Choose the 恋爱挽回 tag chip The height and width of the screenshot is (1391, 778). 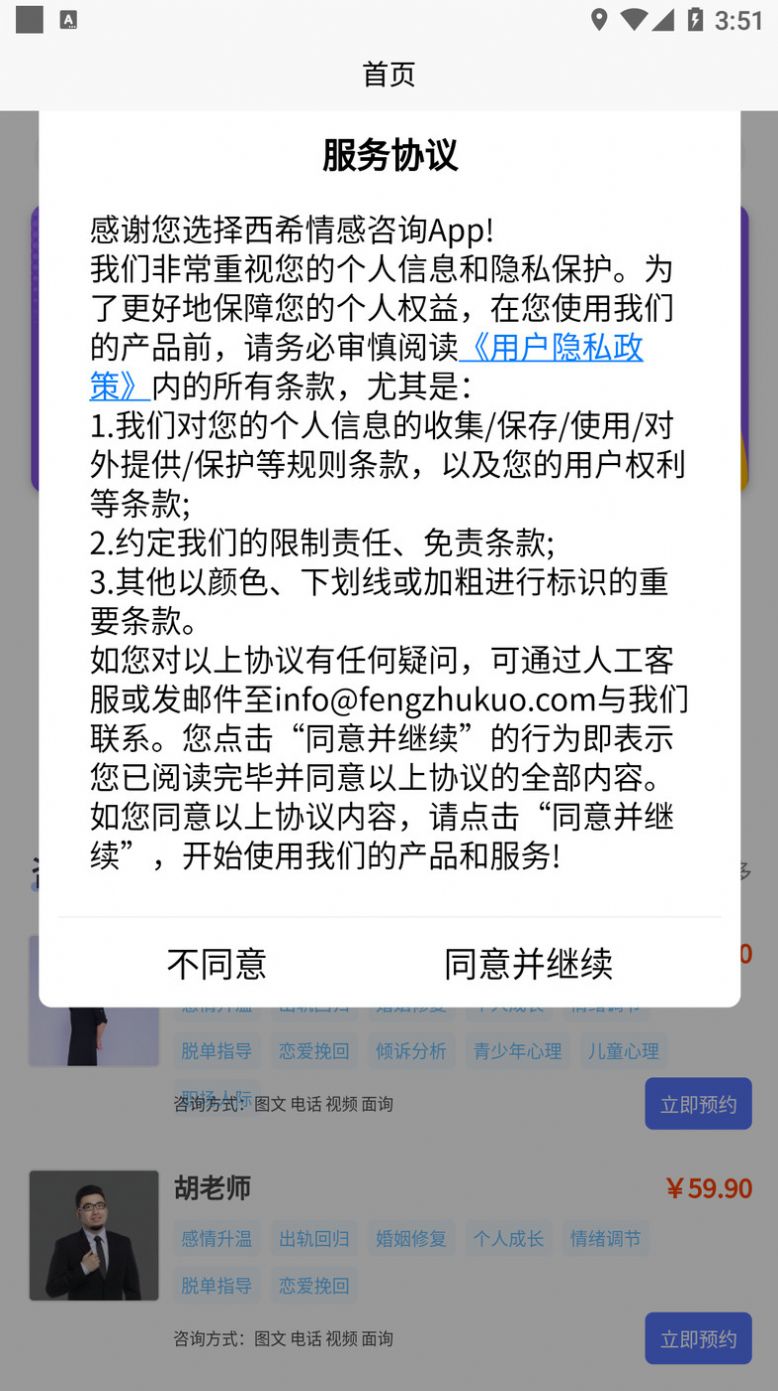click(313, 1285)
